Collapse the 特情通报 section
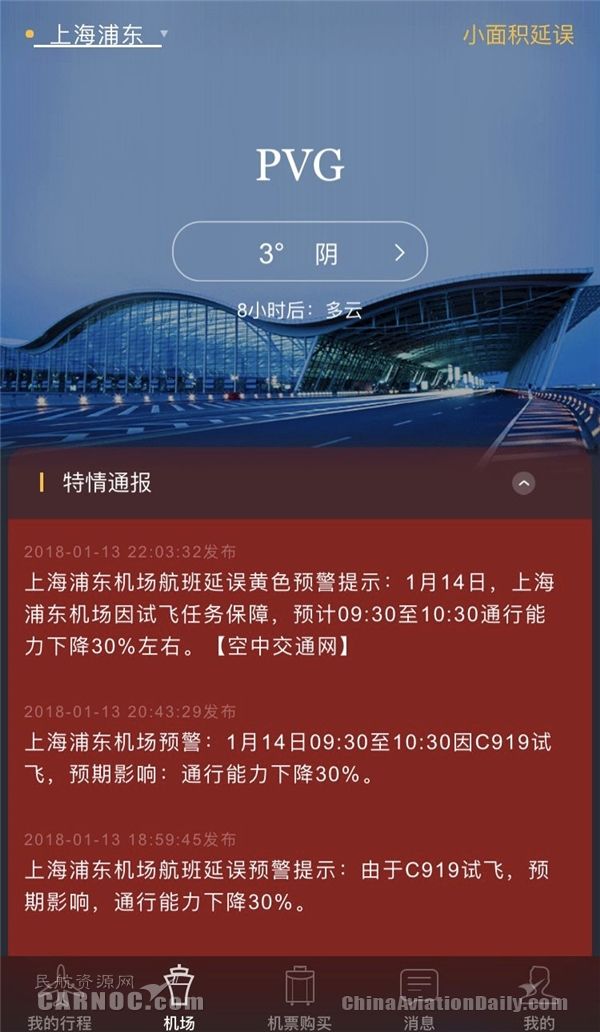Viewport: 600px width, 1032px height. point(523,483)
